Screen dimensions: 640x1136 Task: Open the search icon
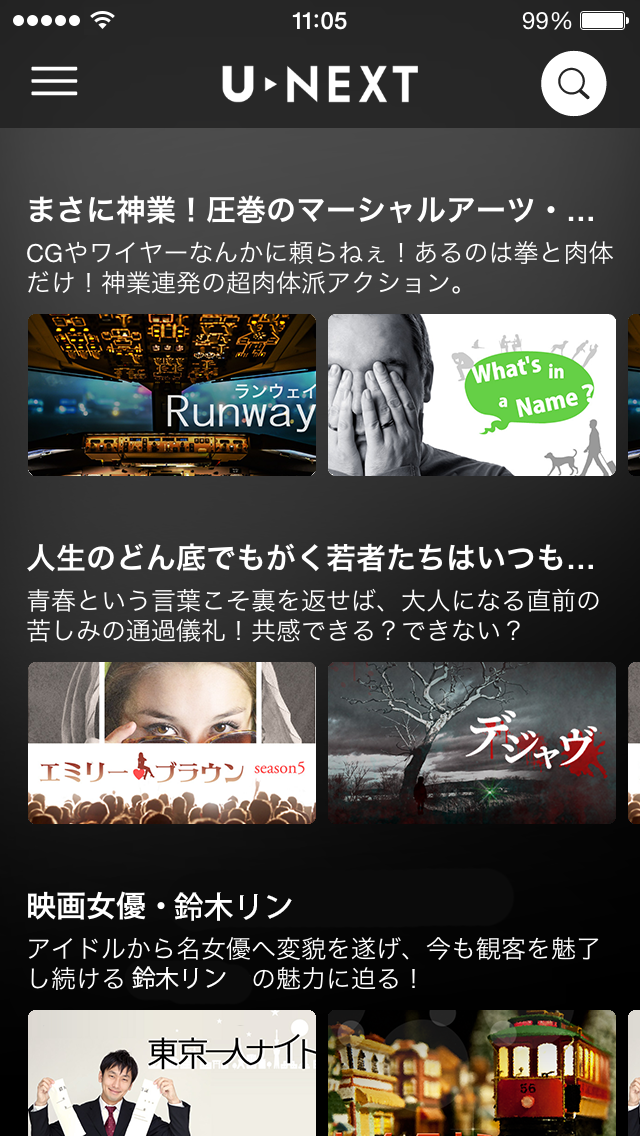[573, 84]
